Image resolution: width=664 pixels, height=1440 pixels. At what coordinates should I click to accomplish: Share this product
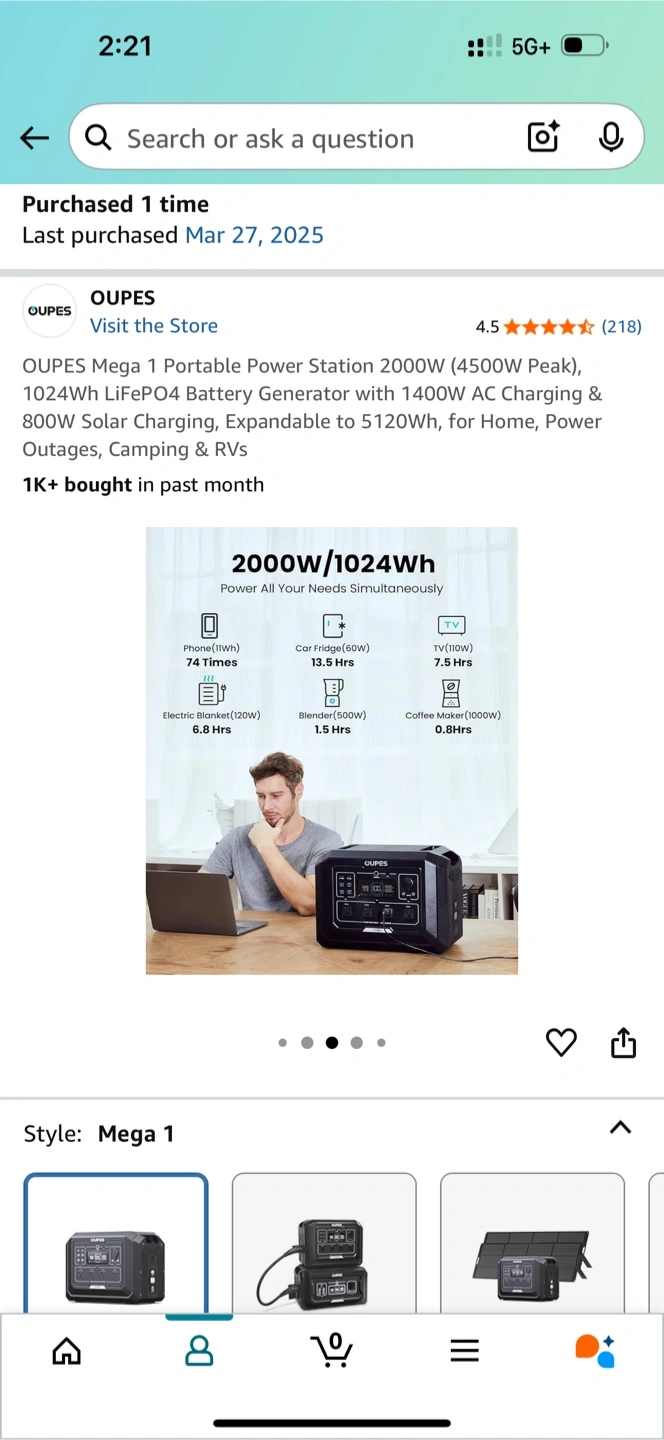pyautogui.click(x=623, y=1042)
